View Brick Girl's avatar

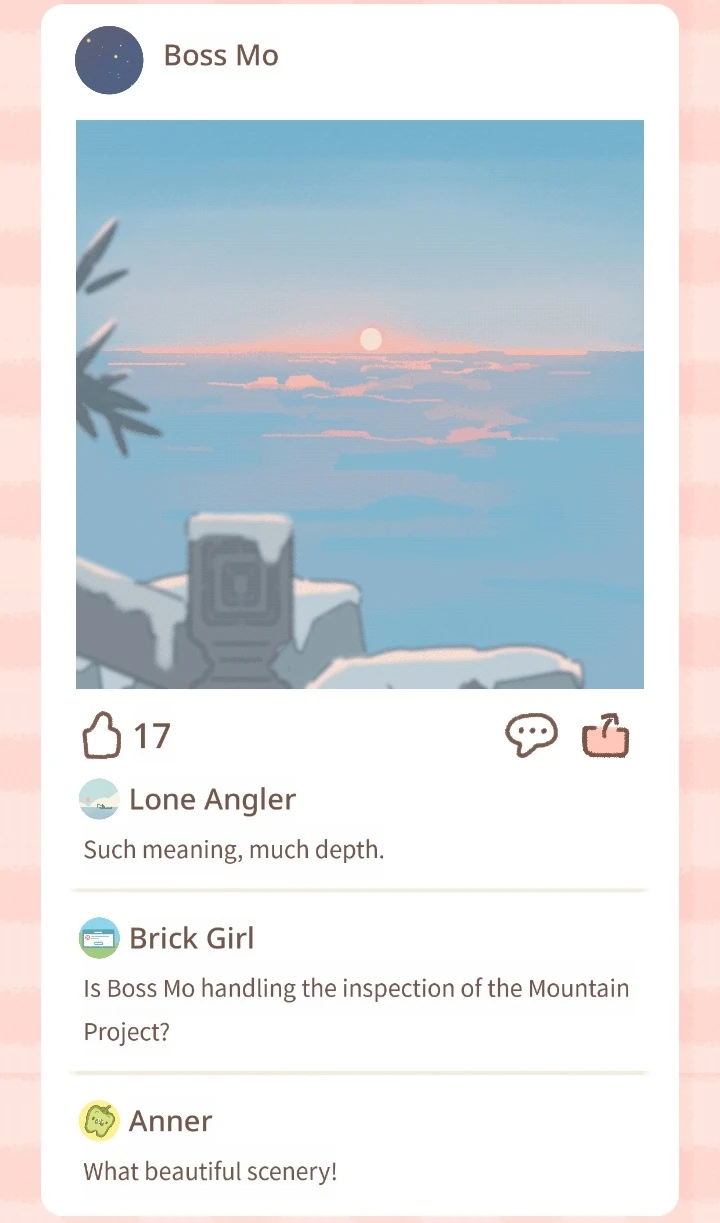point(99,938)
